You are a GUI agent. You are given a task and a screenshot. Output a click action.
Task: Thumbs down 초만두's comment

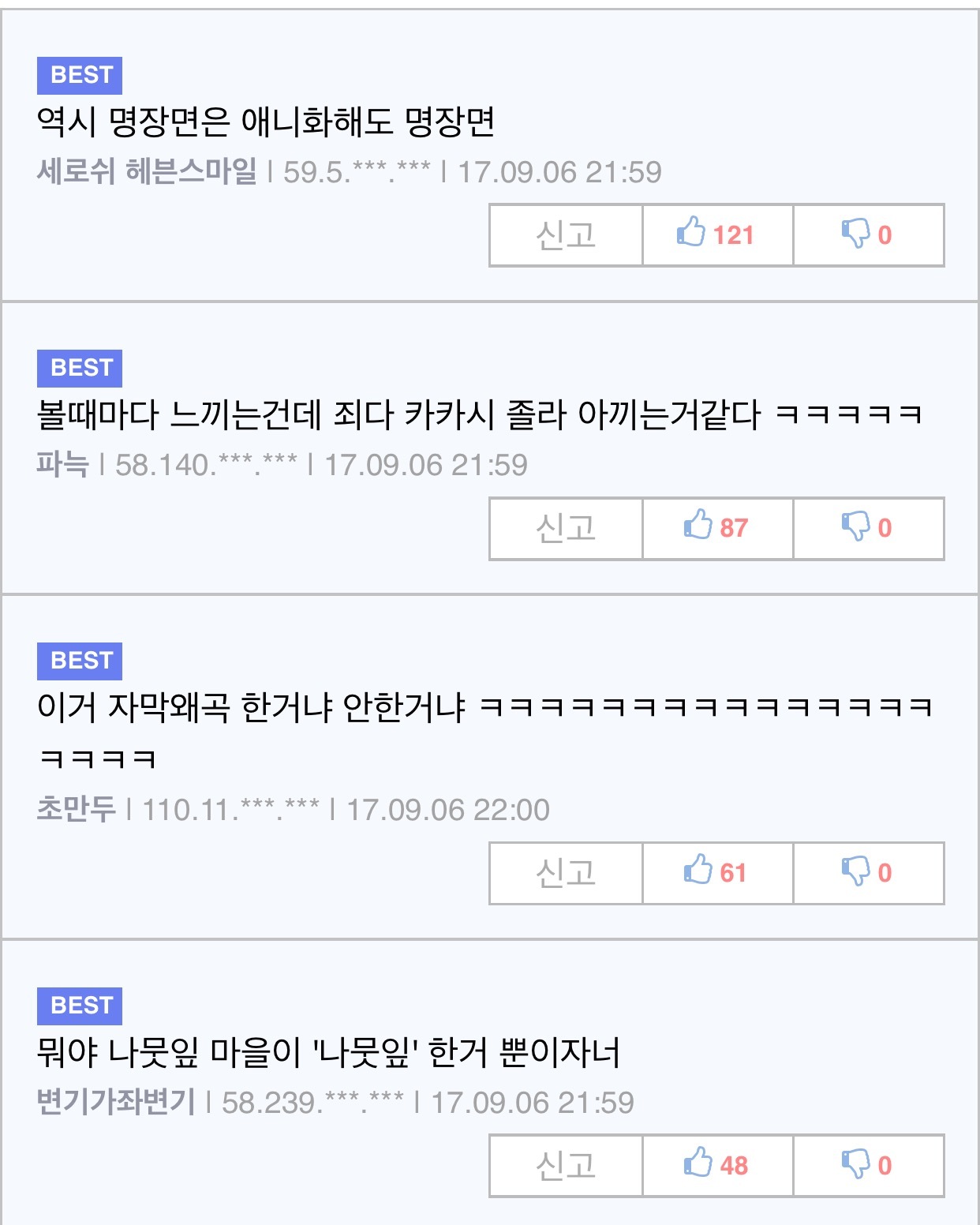tap(868, 873)
